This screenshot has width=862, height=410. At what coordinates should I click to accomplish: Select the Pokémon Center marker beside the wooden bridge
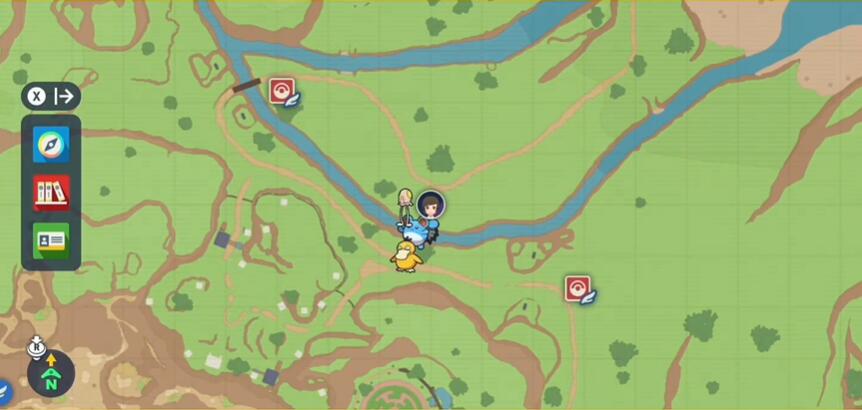click(x=281, y=92)
